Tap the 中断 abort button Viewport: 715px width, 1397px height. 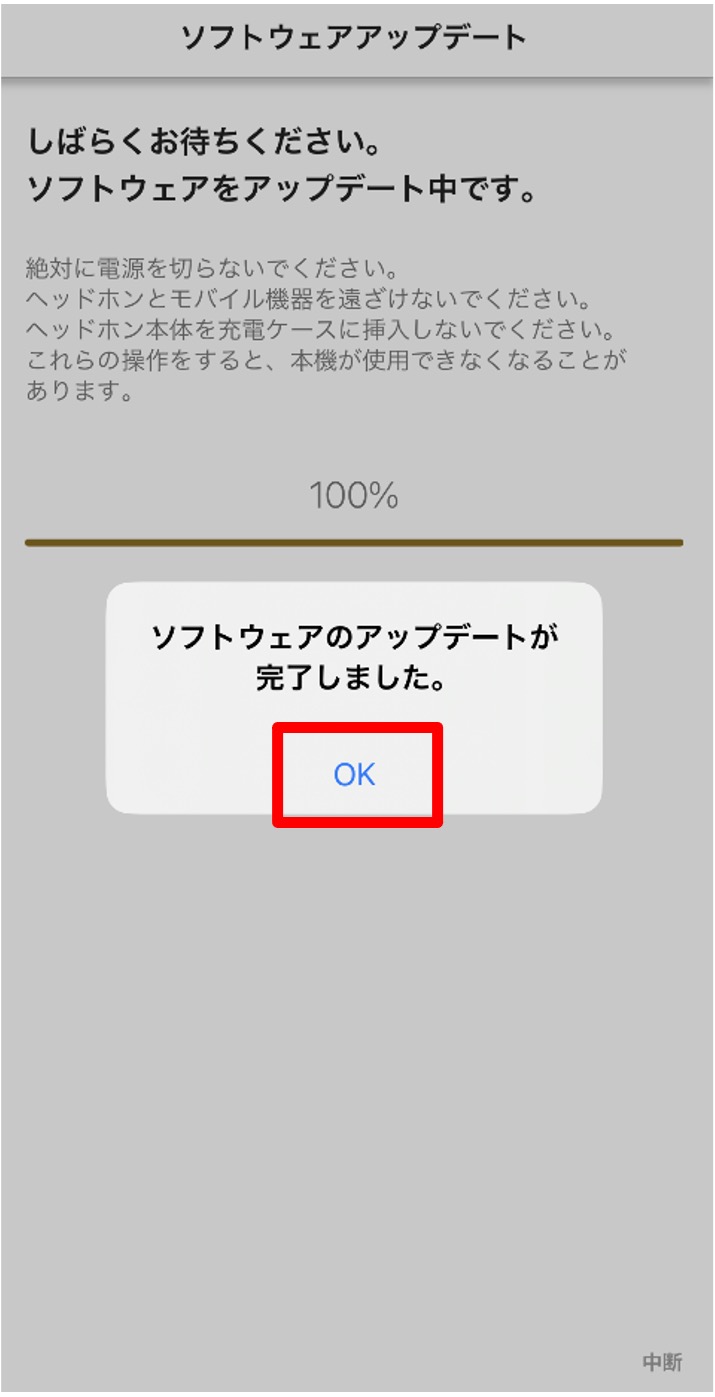(x=661, y=1362)
